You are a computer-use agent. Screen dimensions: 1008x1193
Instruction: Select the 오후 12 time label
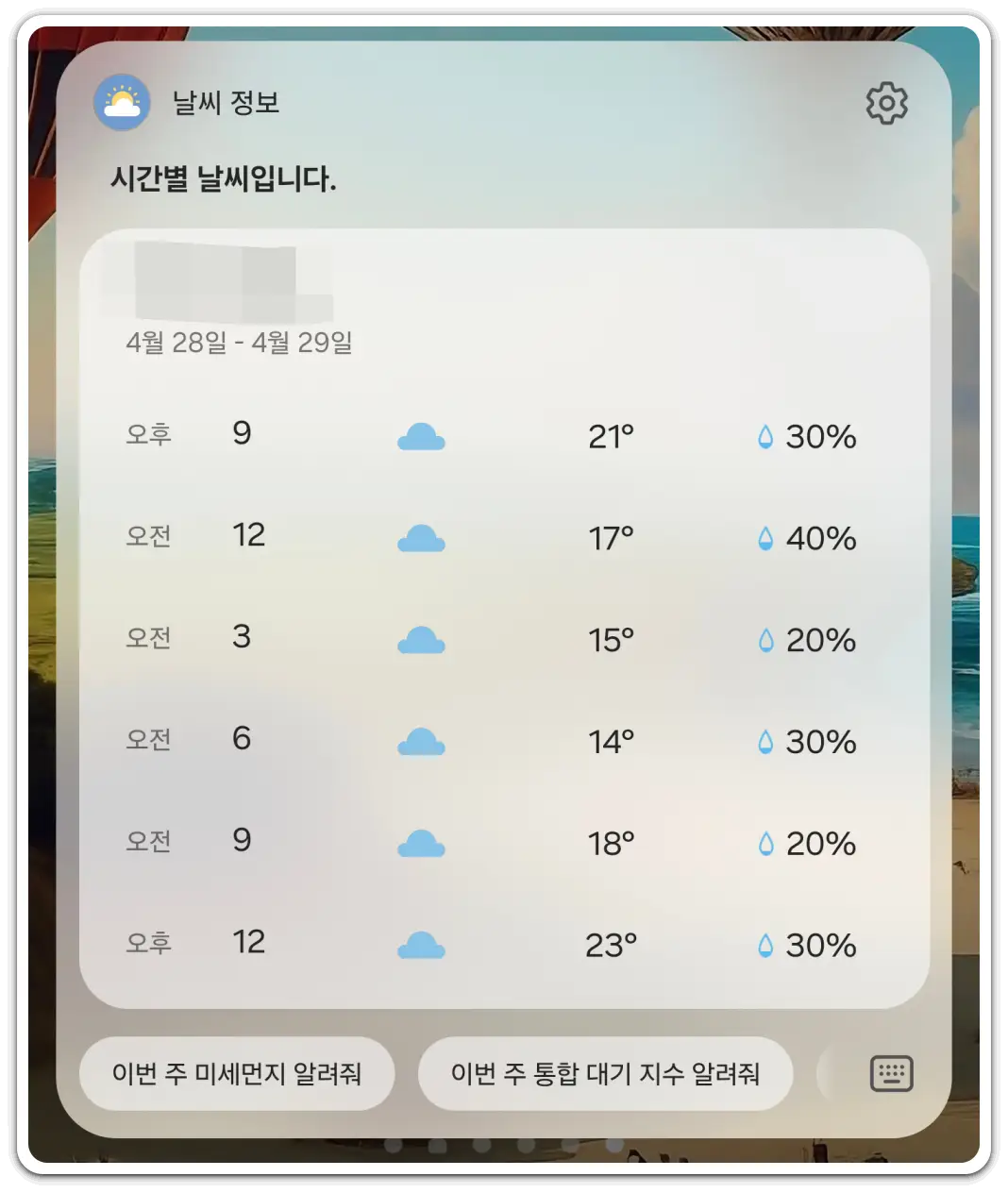click(189, 942)
